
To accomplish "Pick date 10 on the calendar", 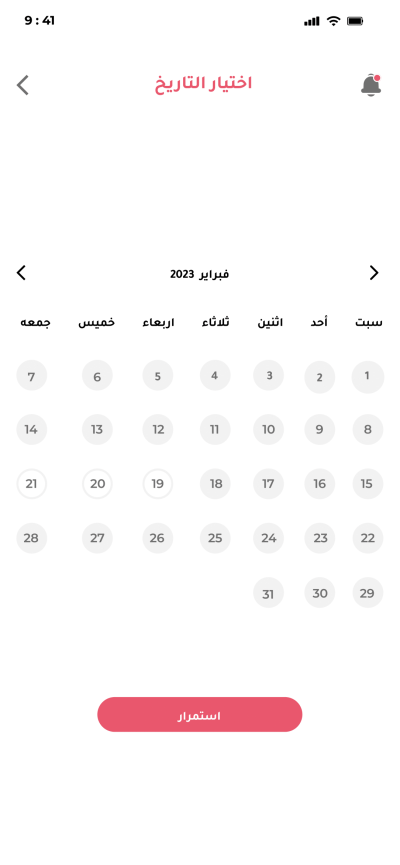I will click(269, 430).
